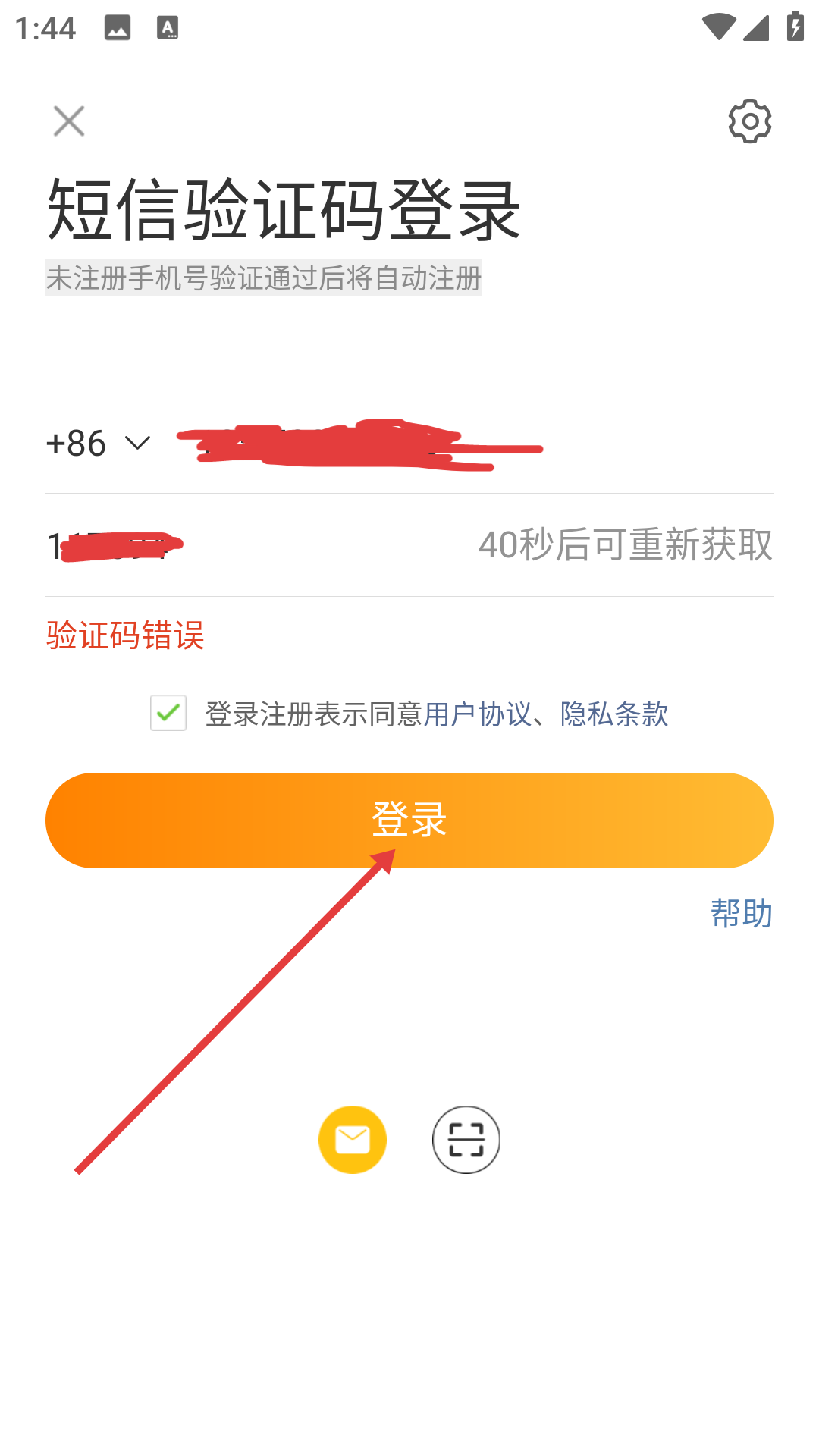Tap the orange 登录 button
The width and height of the screenshot is (819, 1456).
click(x=409, y=821)
